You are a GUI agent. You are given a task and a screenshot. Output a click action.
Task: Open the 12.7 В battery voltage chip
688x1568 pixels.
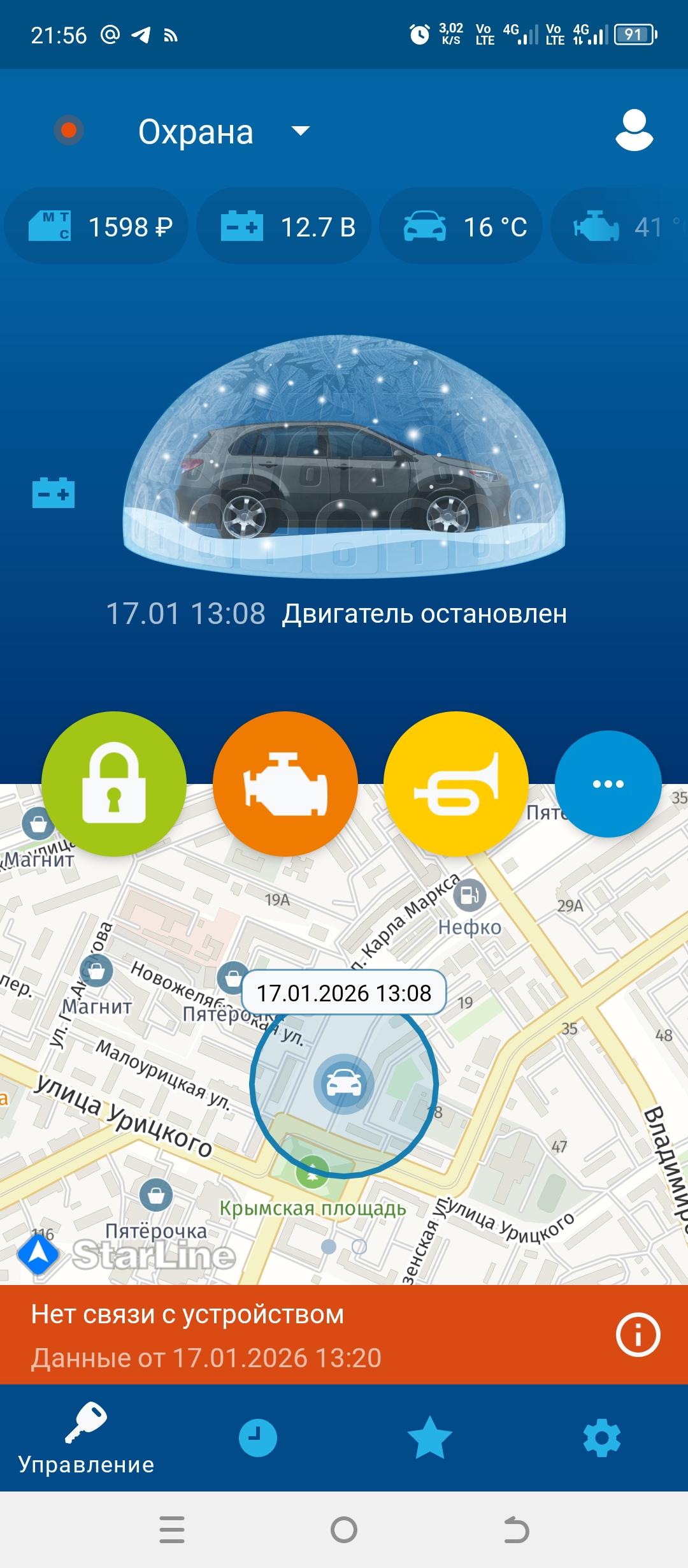(285, 227)
